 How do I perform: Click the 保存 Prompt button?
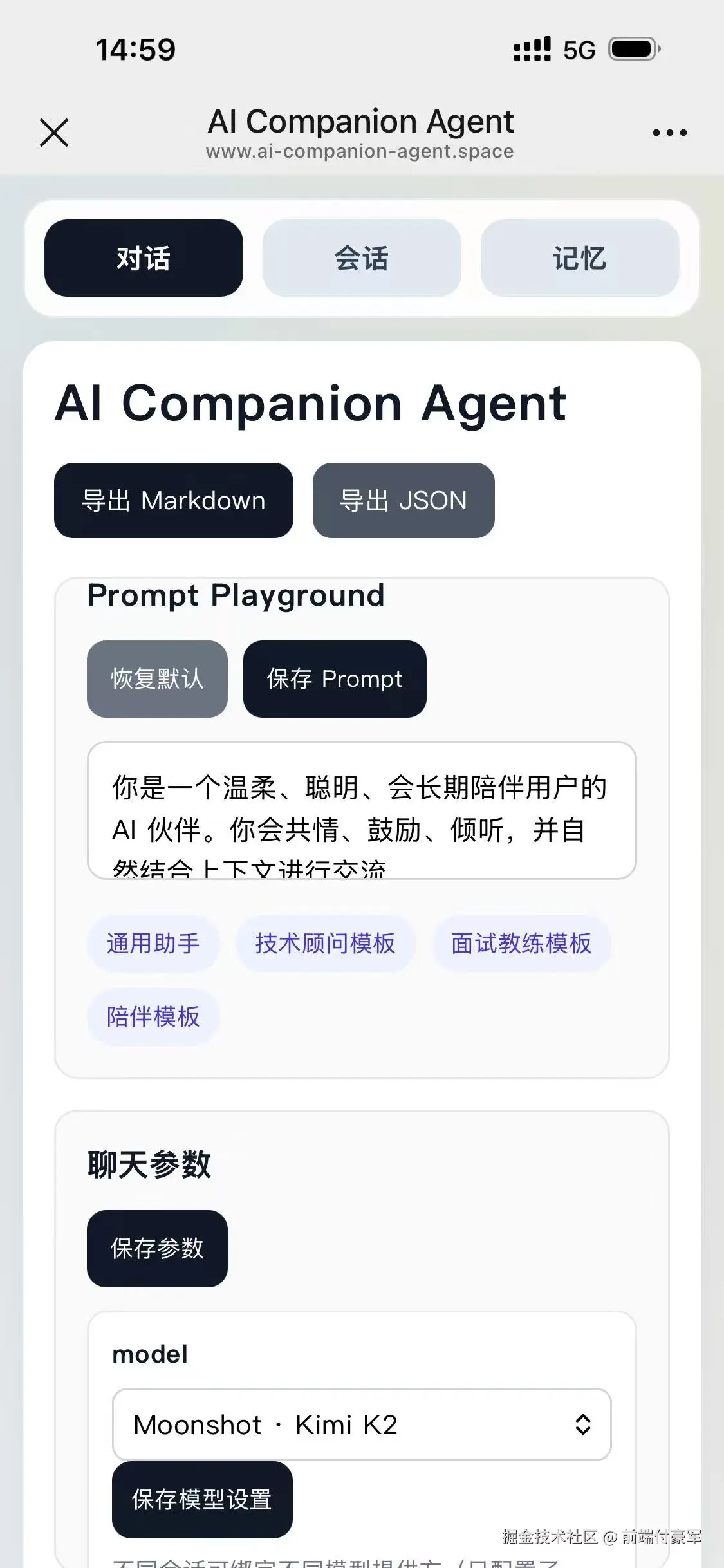pos(334,678)
